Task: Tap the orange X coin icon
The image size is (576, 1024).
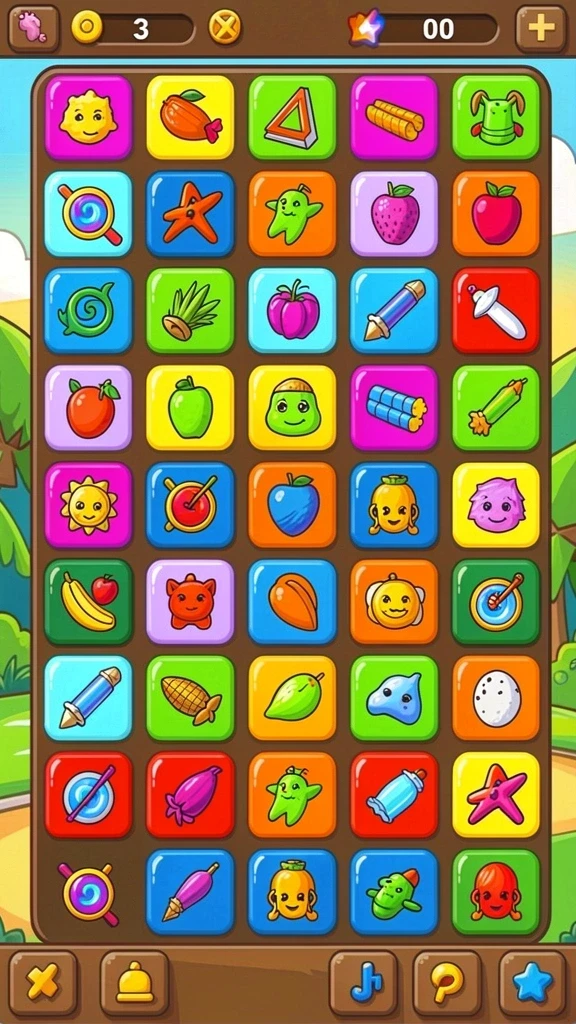Action: tap(225, 27)
